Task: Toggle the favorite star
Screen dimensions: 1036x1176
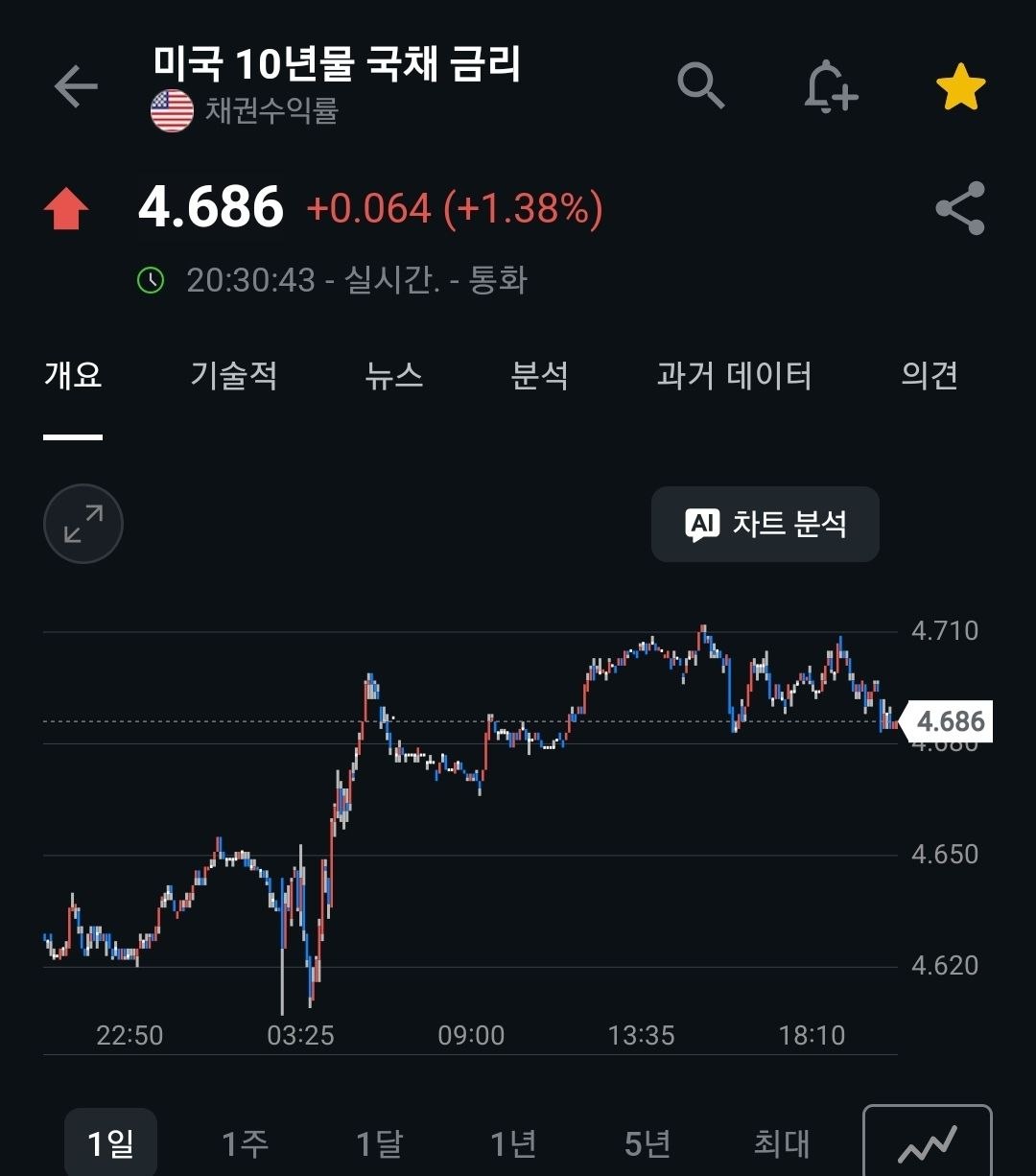Action: click(x=960, y=87)
